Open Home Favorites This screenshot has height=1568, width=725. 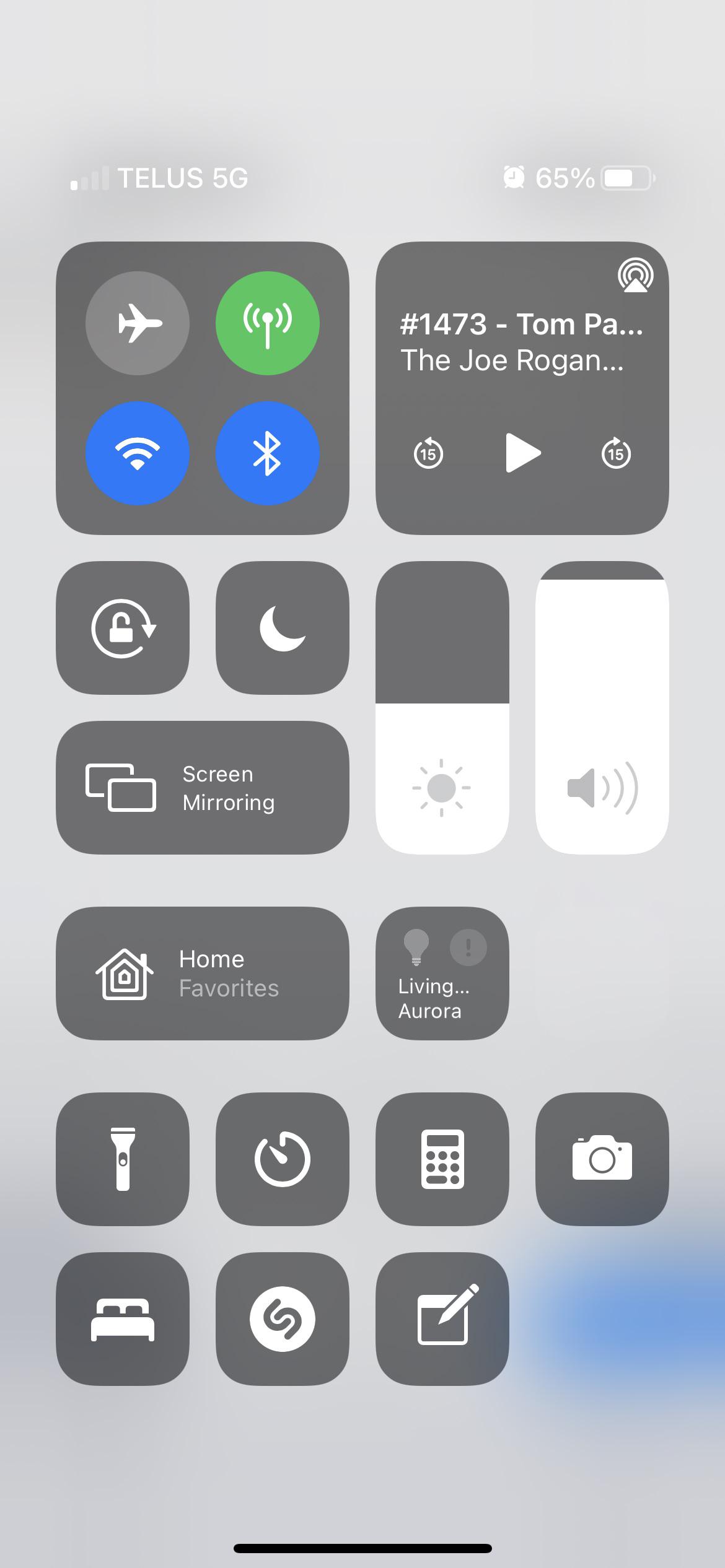click(x=203, y=973)
